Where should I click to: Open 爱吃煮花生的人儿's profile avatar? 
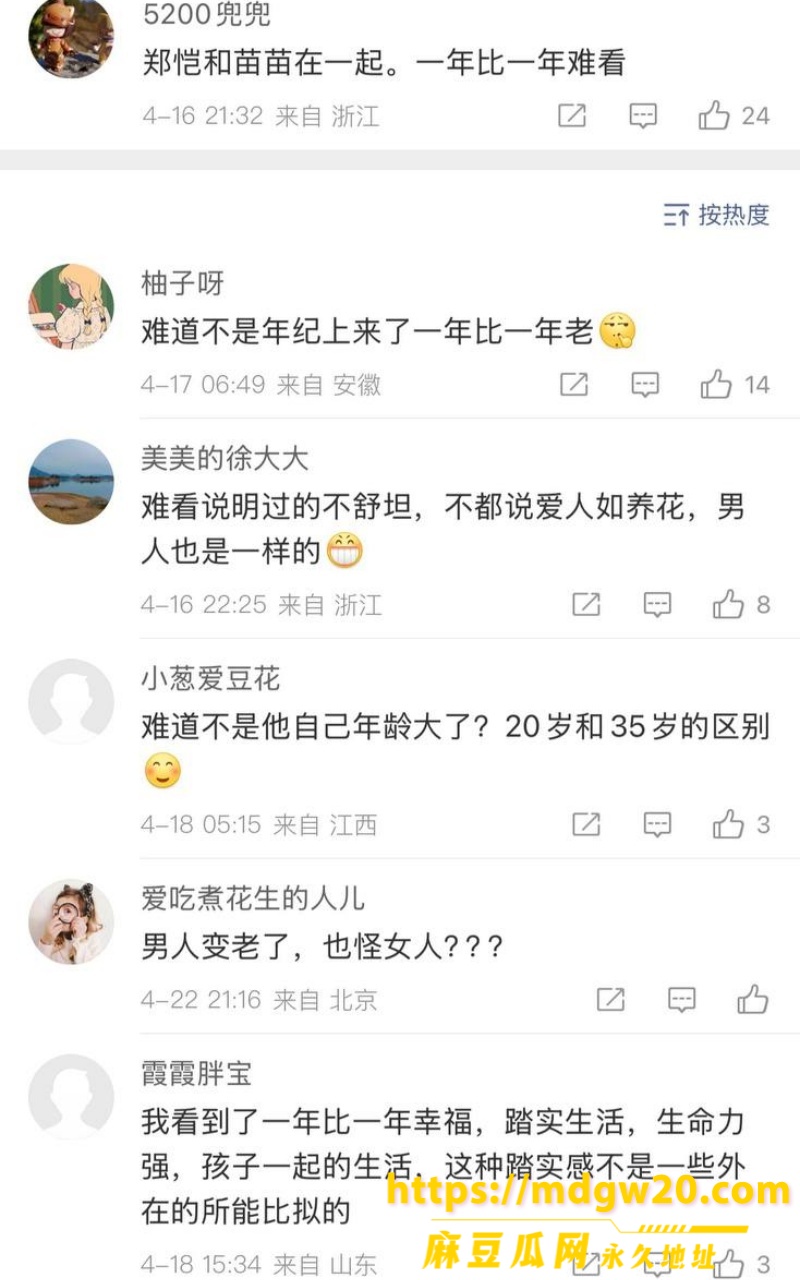pyautogui.click(x=71, y=922)
